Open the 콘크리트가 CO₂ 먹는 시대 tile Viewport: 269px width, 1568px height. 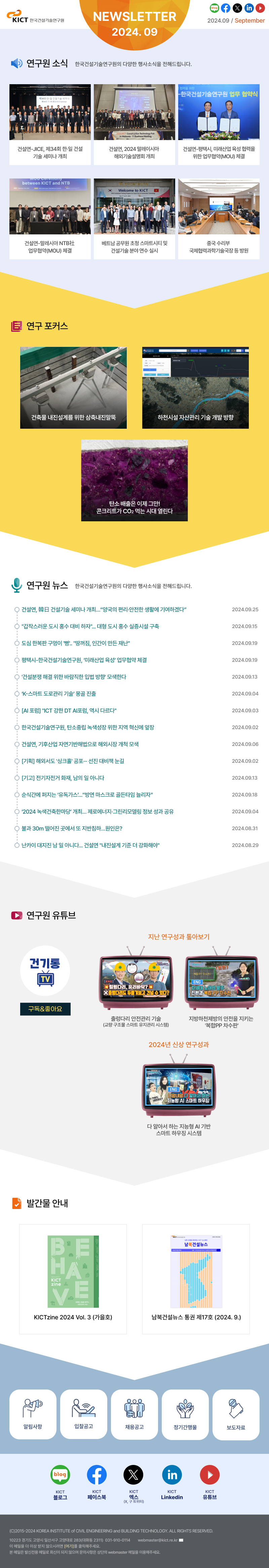pyautogui.click(x=134, y=480)
